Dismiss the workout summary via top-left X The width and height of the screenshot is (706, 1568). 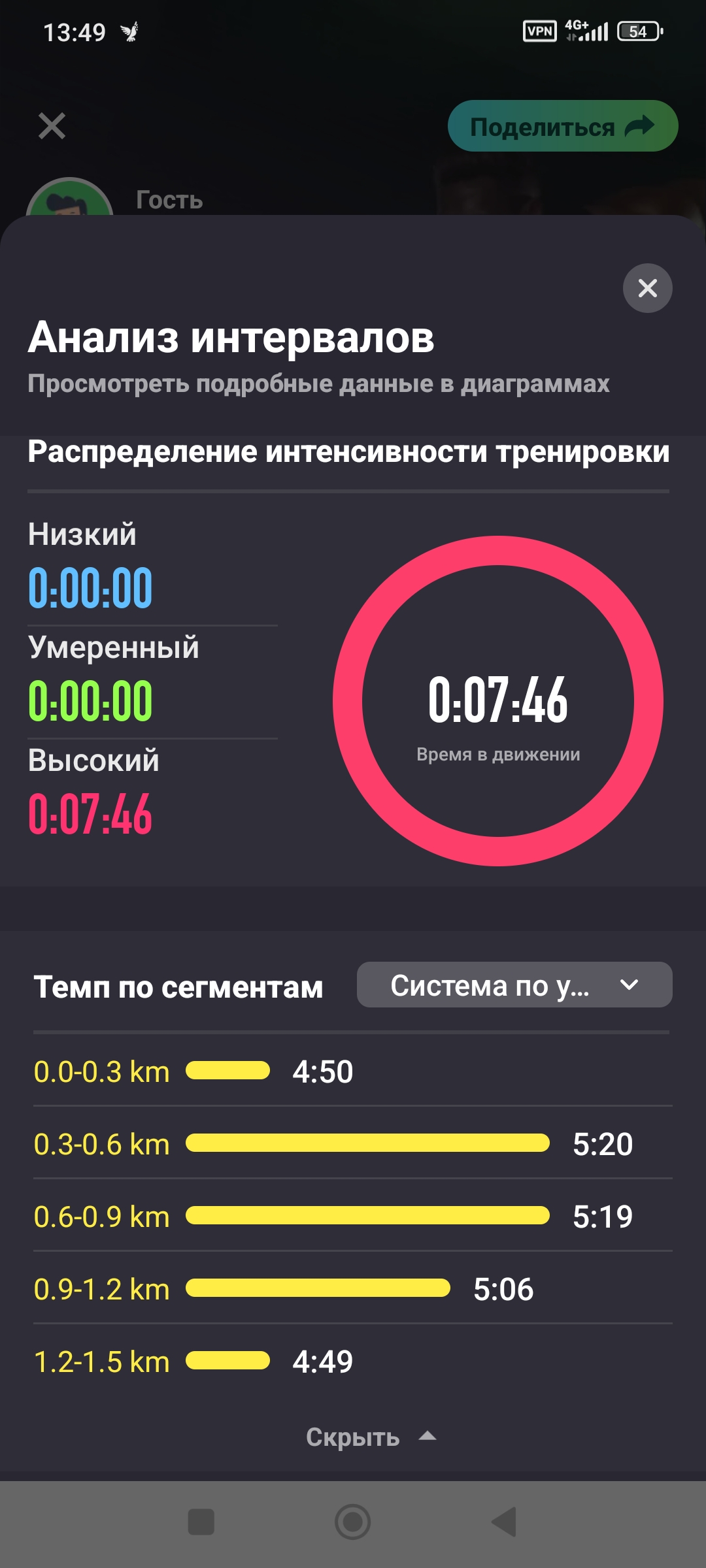[52, 126]
